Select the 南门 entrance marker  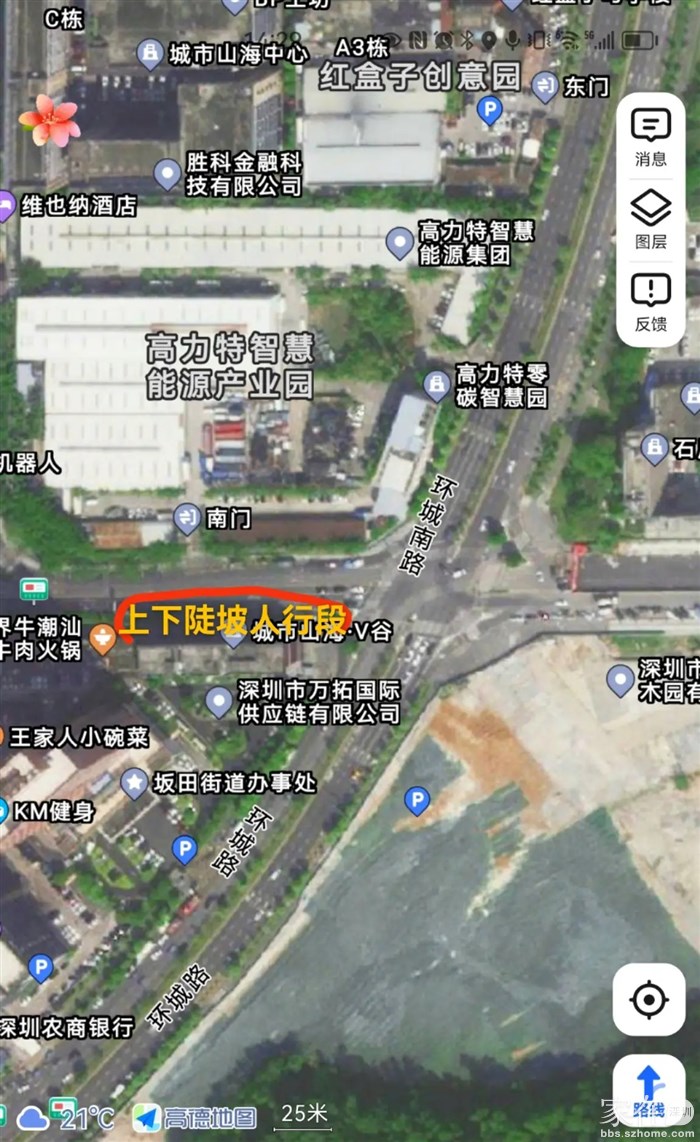point(187,518)
